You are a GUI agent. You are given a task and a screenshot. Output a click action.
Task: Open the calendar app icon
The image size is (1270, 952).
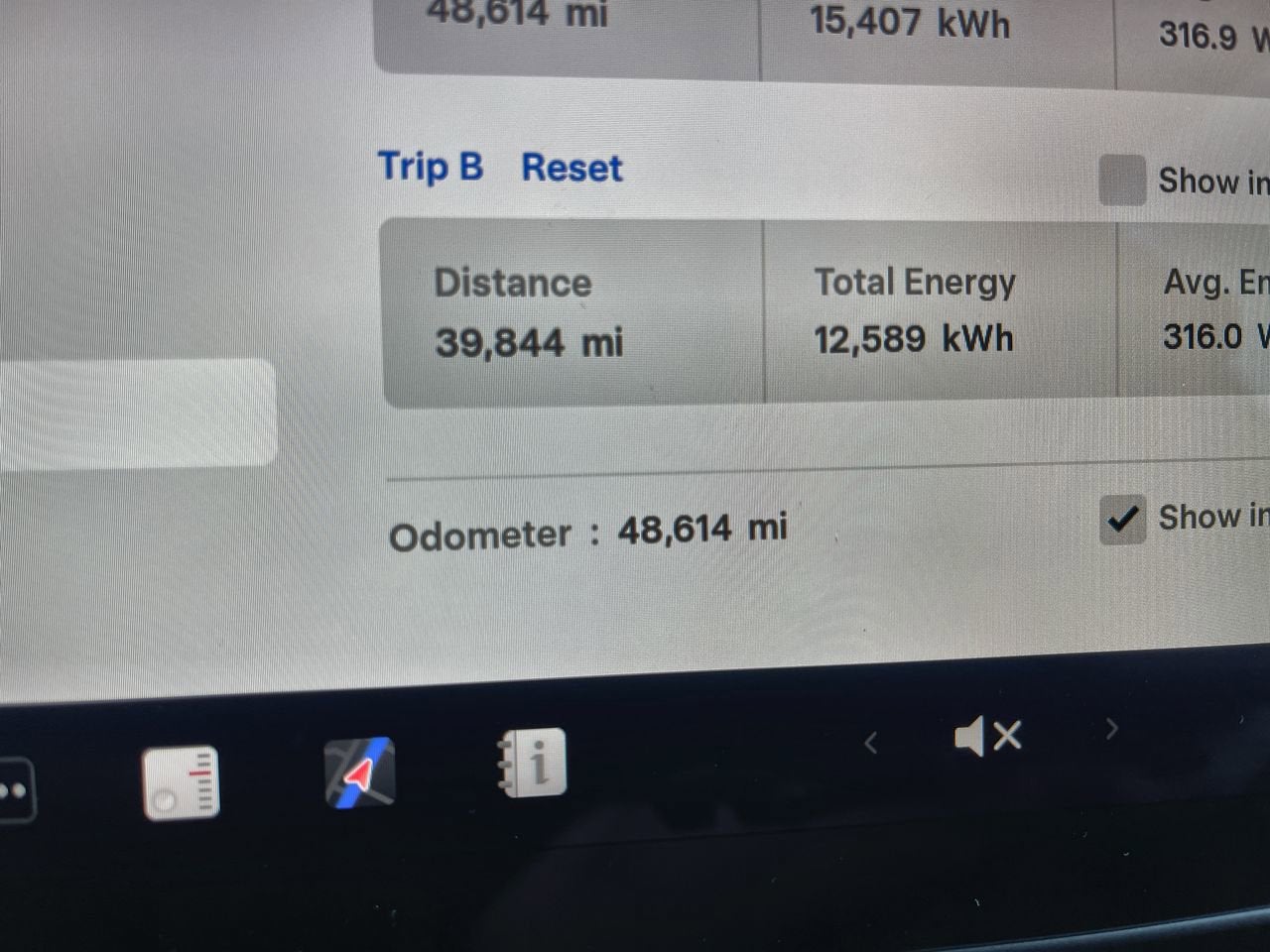click(181, 782)
